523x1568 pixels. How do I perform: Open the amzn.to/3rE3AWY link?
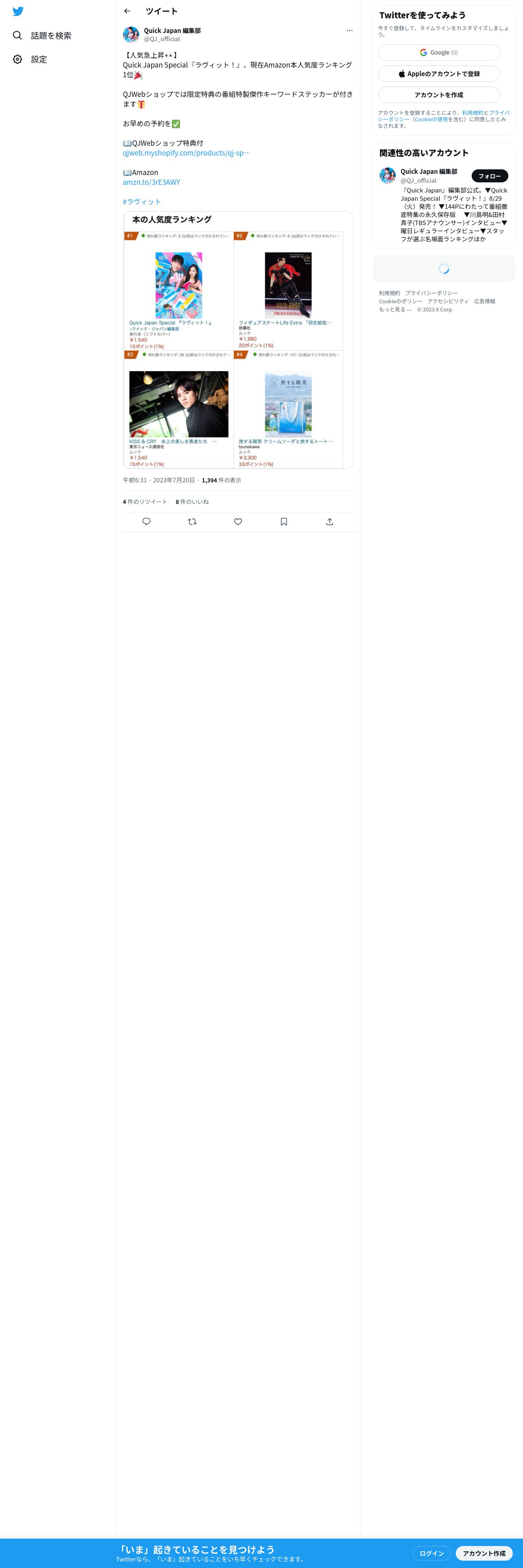pyautogui.click(x=152, y=182)
